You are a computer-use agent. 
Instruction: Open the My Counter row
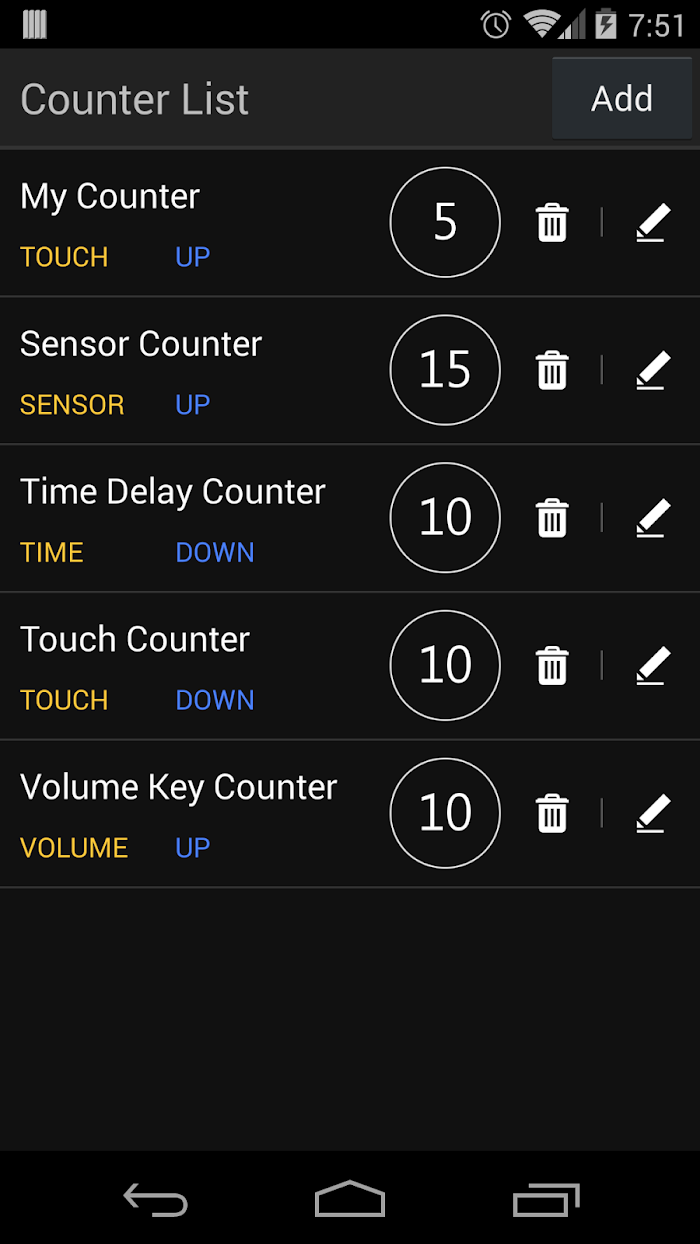[x=350, y=222]
